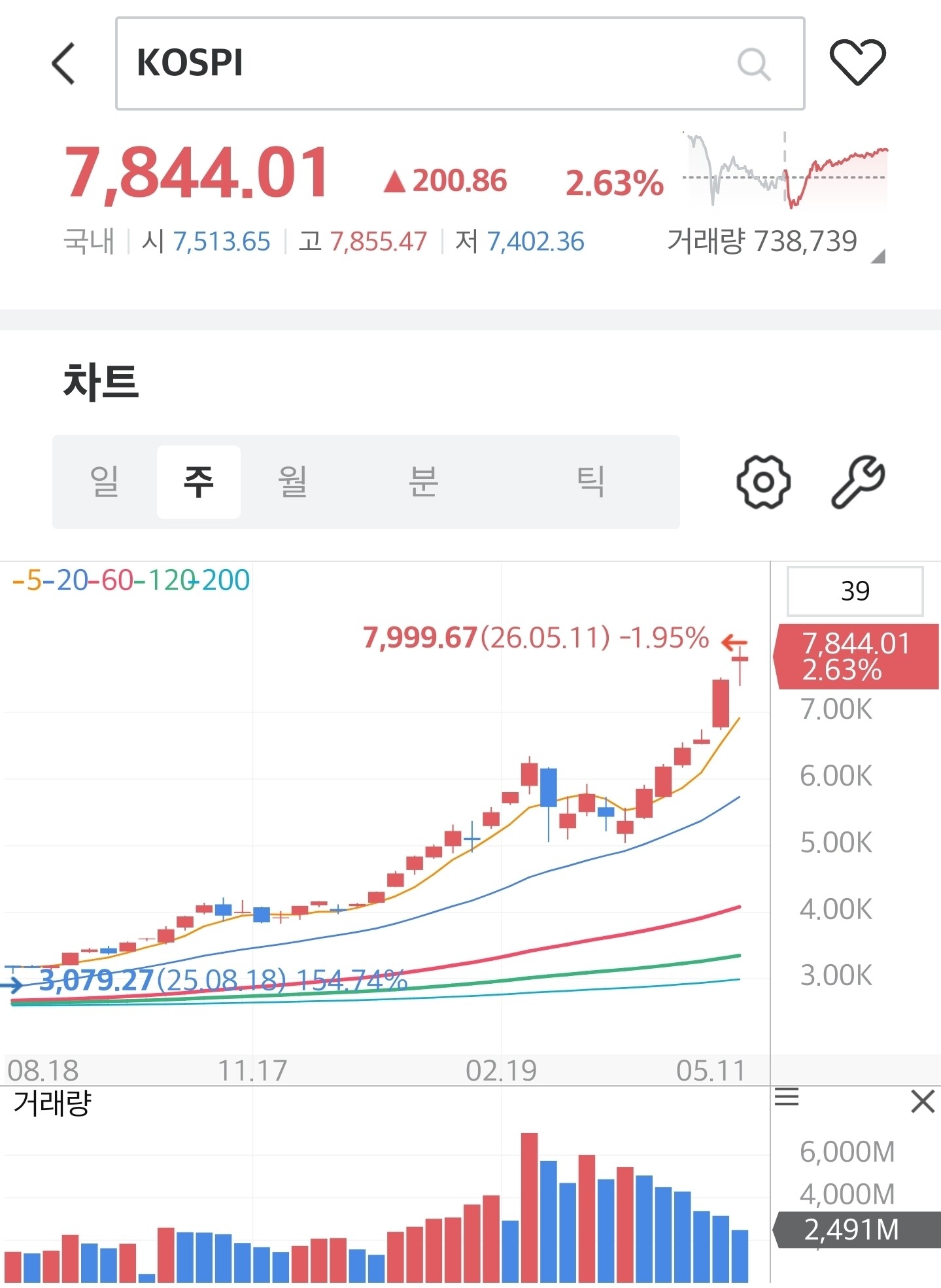Image resolution: width=941 pixels, height=1288 pixels.
Task: Open the volume indicator menu icon
Action: pyautogui.click(x=787, y=1097)
